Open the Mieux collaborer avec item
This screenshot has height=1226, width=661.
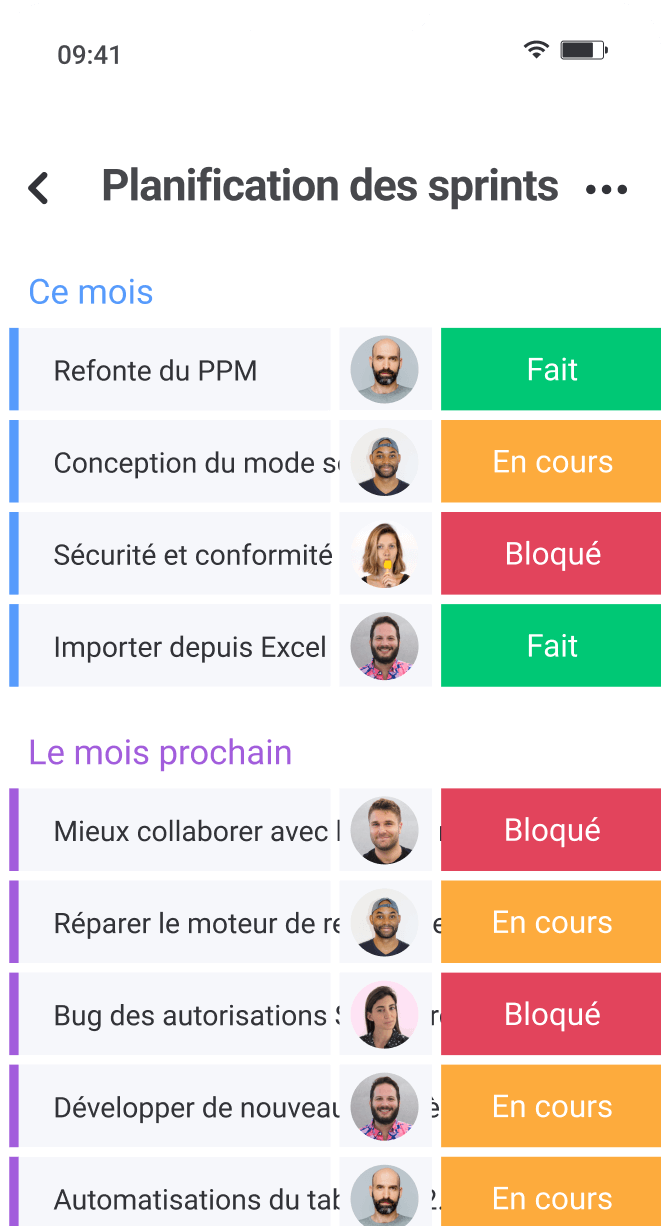click(190, 830)
